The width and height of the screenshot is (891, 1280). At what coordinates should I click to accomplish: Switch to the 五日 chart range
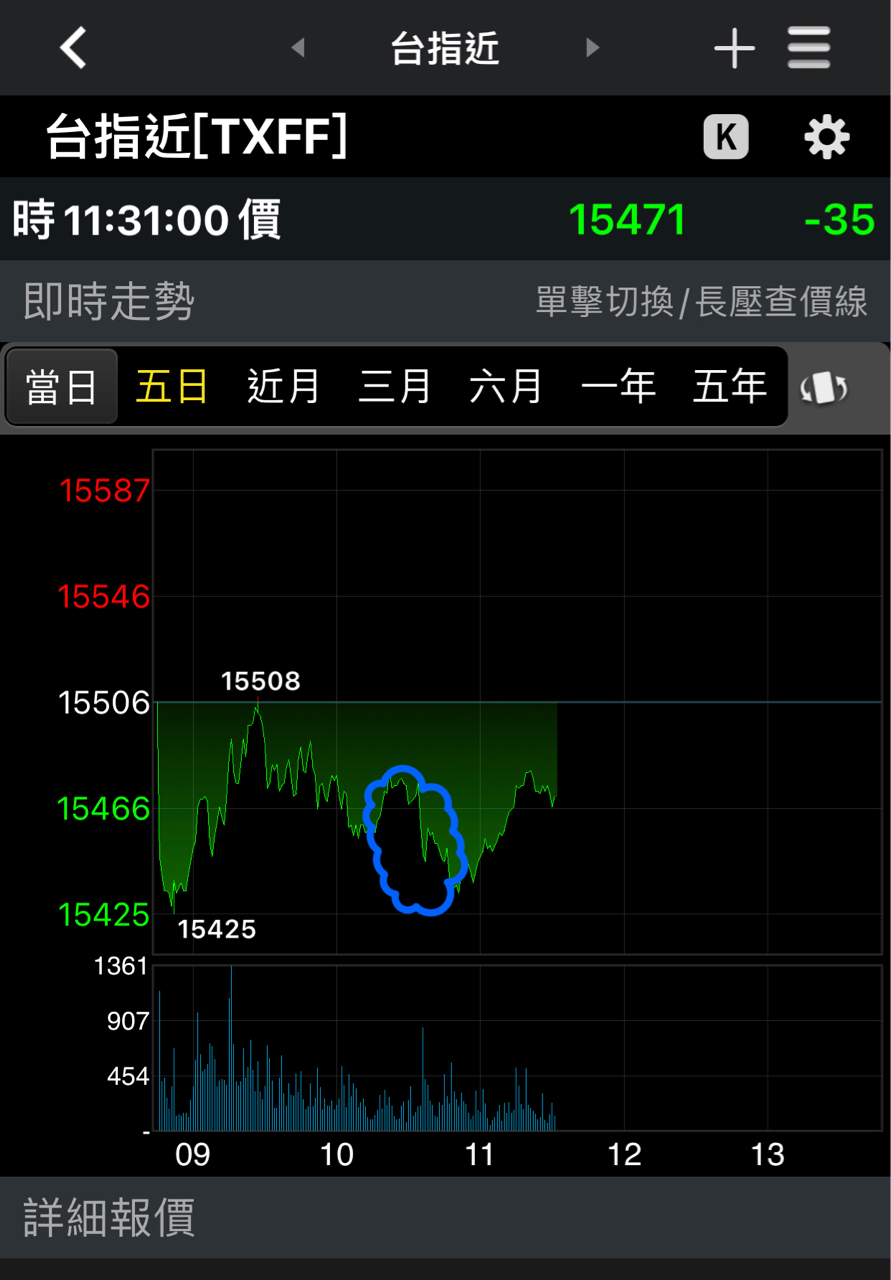[x=172, y=387]
